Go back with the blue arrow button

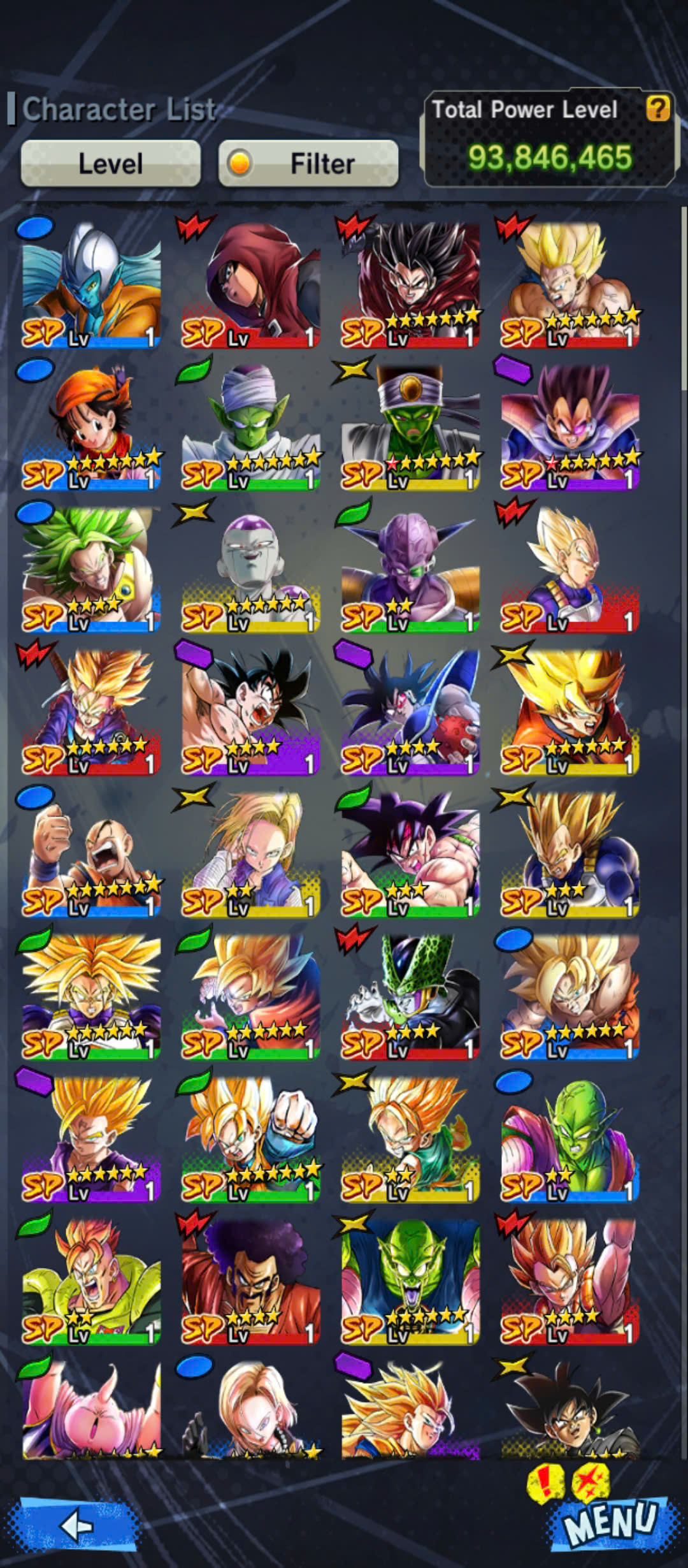click(x=78, y=1525)
